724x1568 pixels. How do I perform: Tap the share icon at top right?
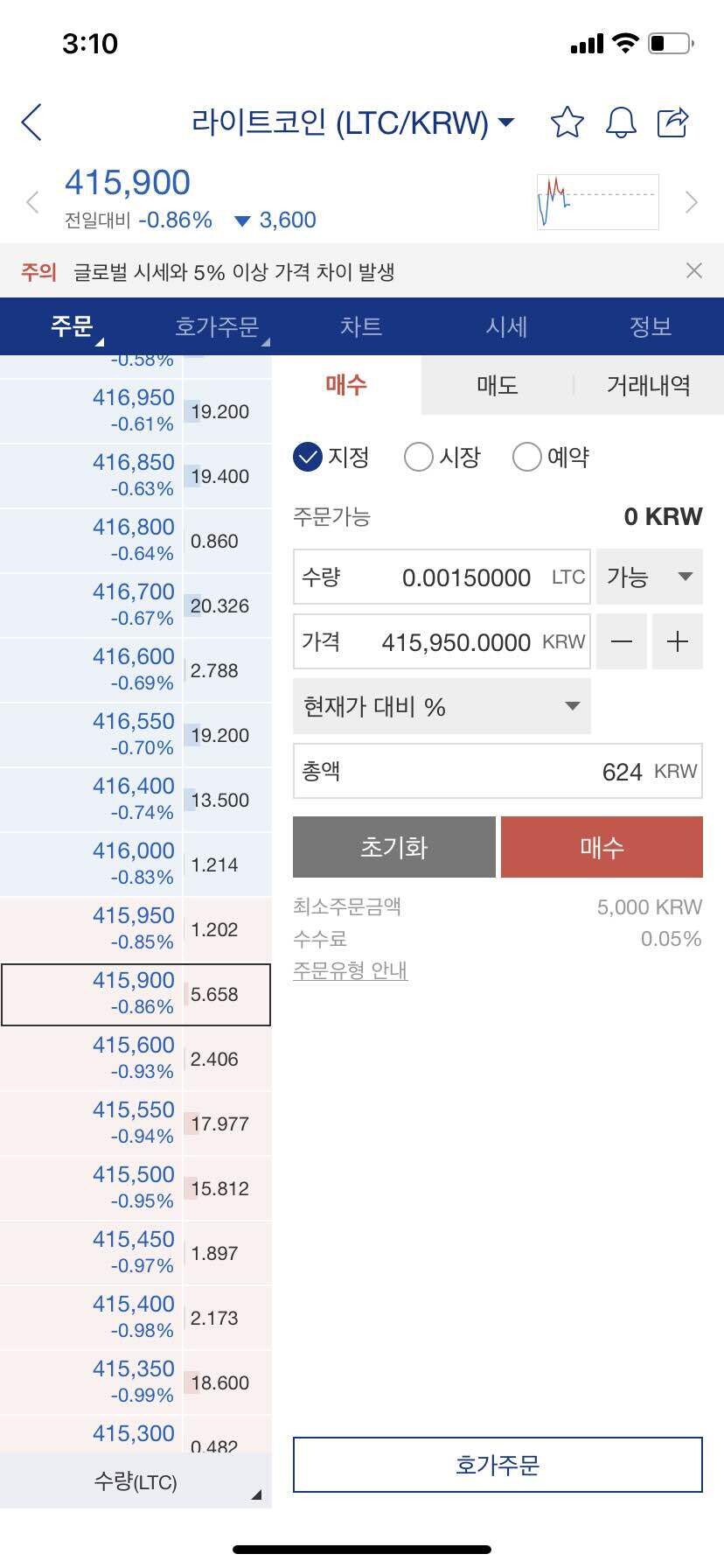673,122
